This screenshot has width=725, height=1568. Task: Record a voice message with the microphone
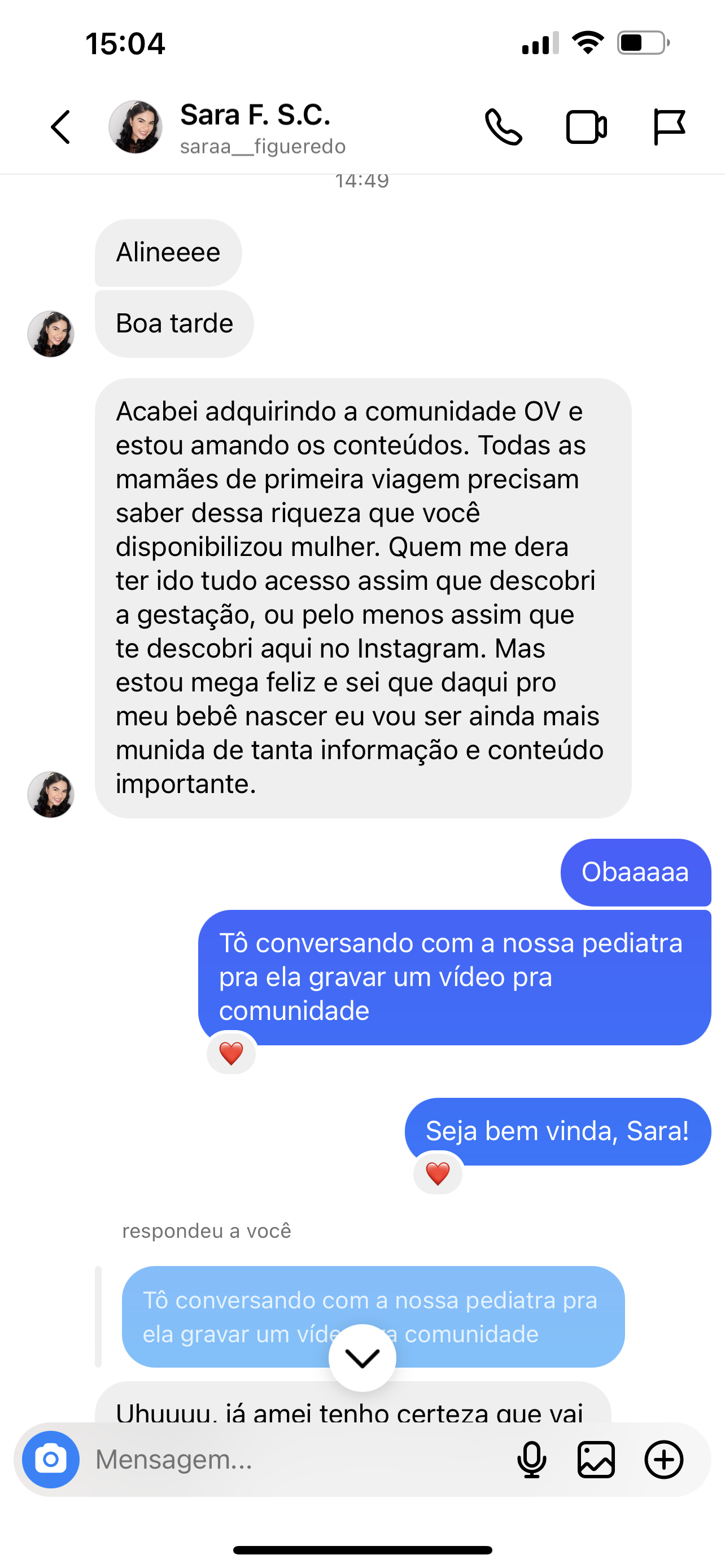click(531, 1459)
